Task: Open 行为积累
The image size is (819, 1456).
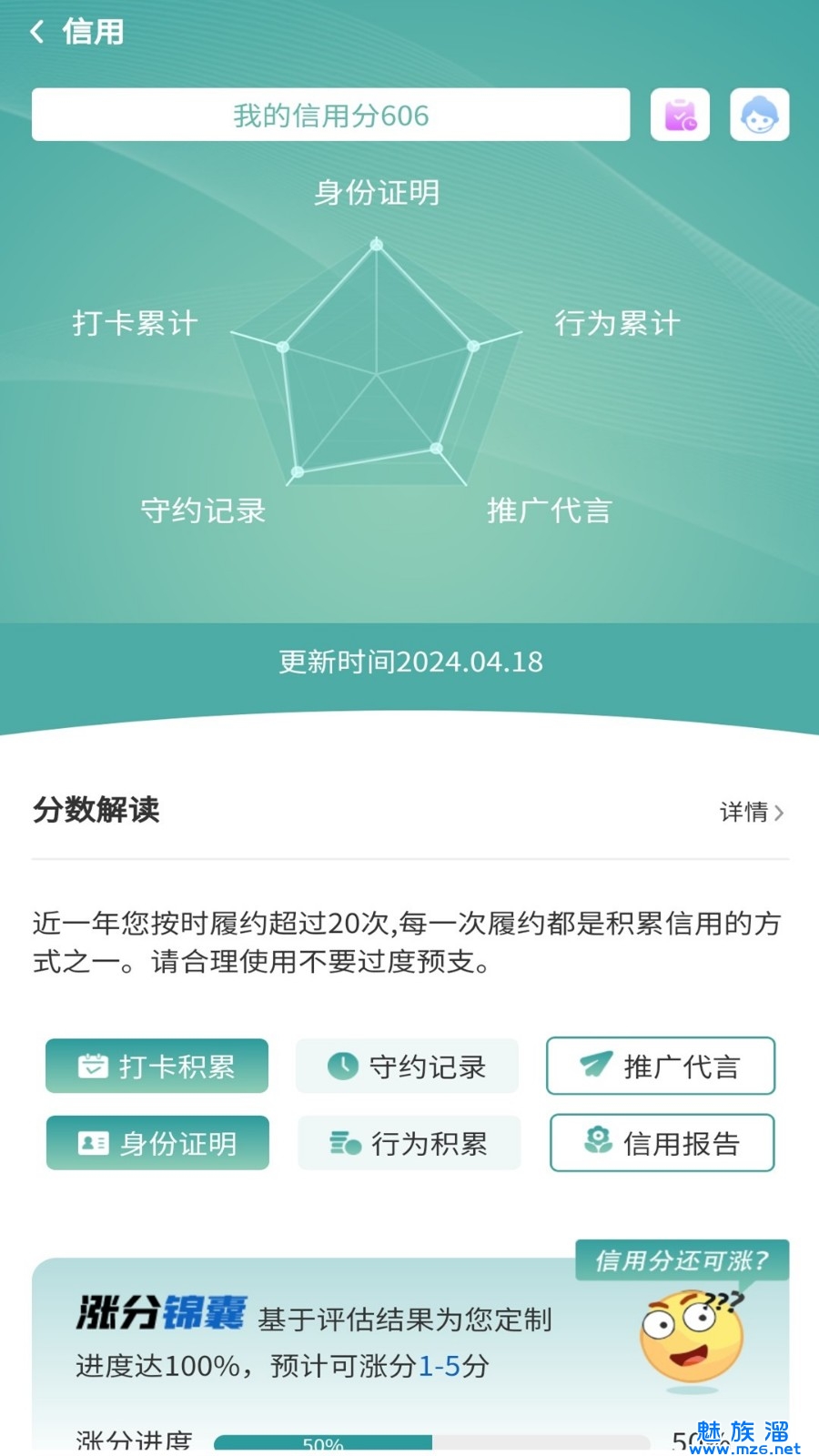Action: point(409,1143)
